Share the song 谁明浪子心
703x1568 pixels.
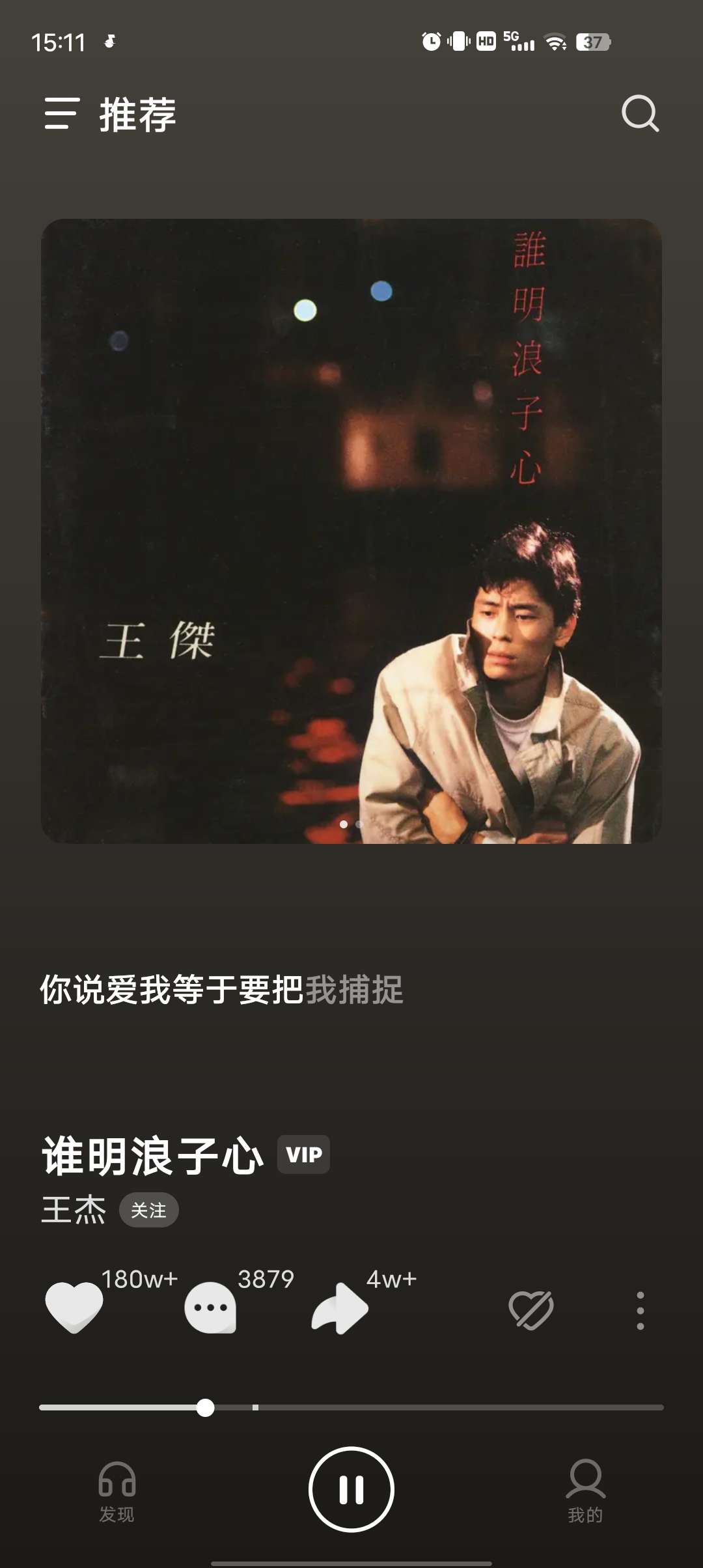pyautogui.click(x=340, y=1308)
